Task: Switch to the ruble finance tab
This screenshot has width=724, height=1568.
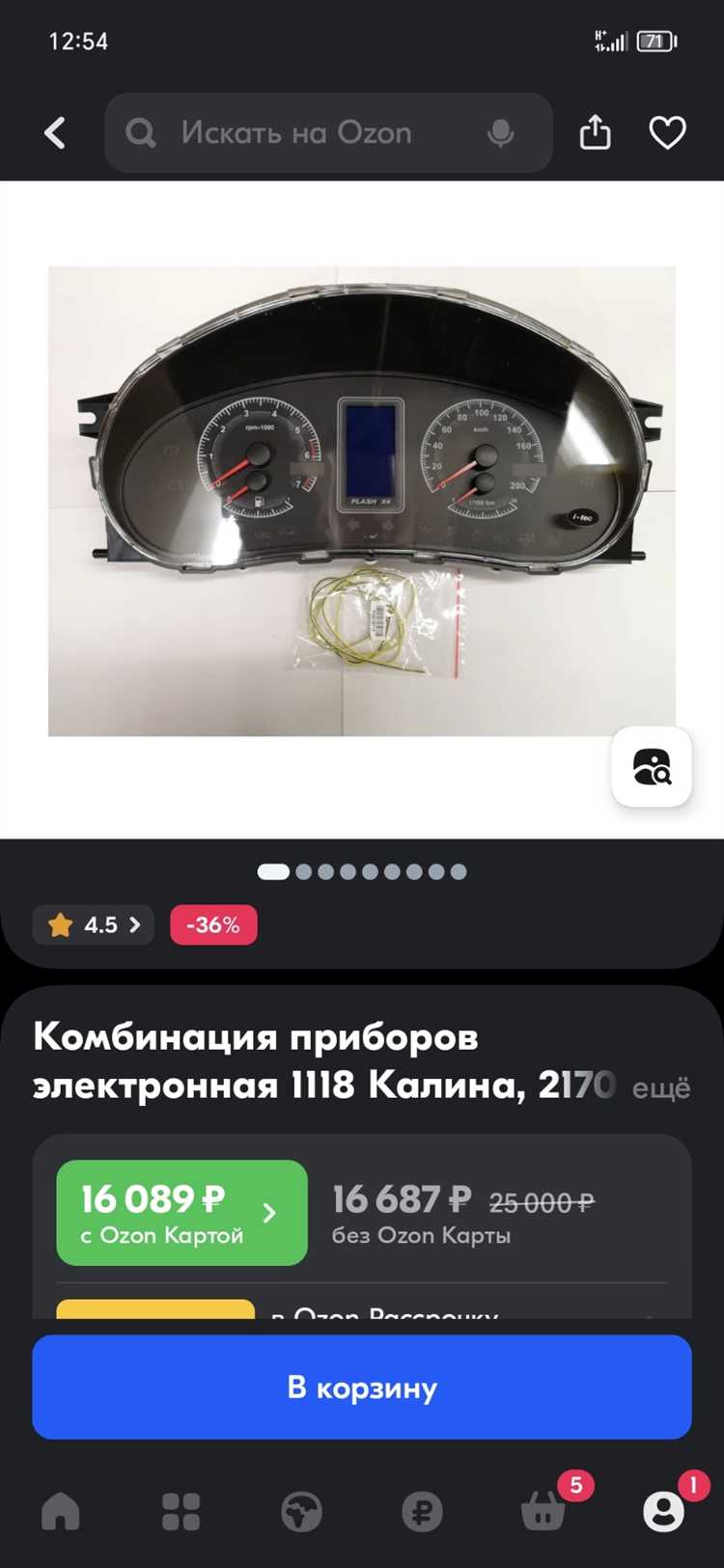Action: pyautogui.click(x=422, y=1511)
